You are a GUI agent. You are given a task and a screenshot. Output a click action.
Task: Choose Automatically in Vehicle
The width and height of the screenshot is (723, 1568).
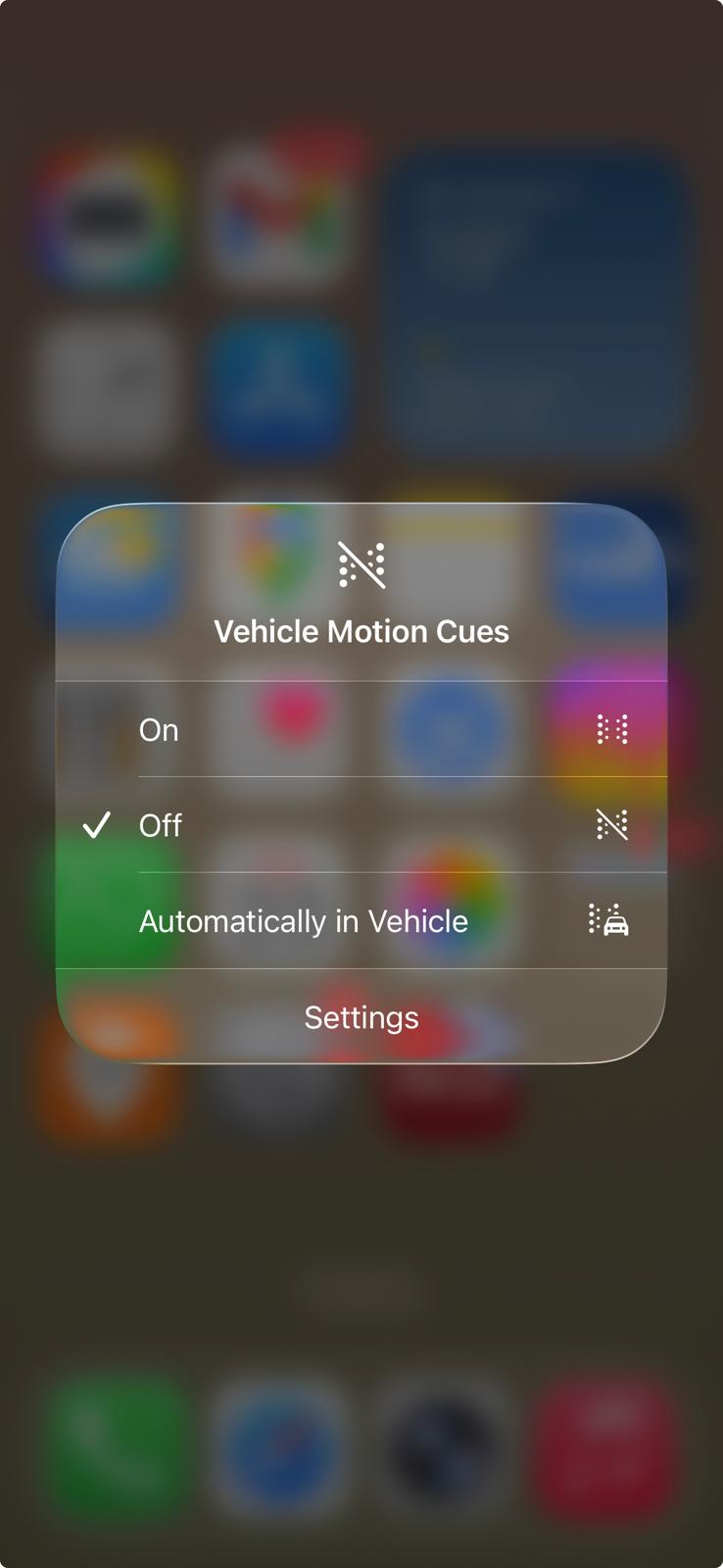pyautogui.click(x=361, y=921)
